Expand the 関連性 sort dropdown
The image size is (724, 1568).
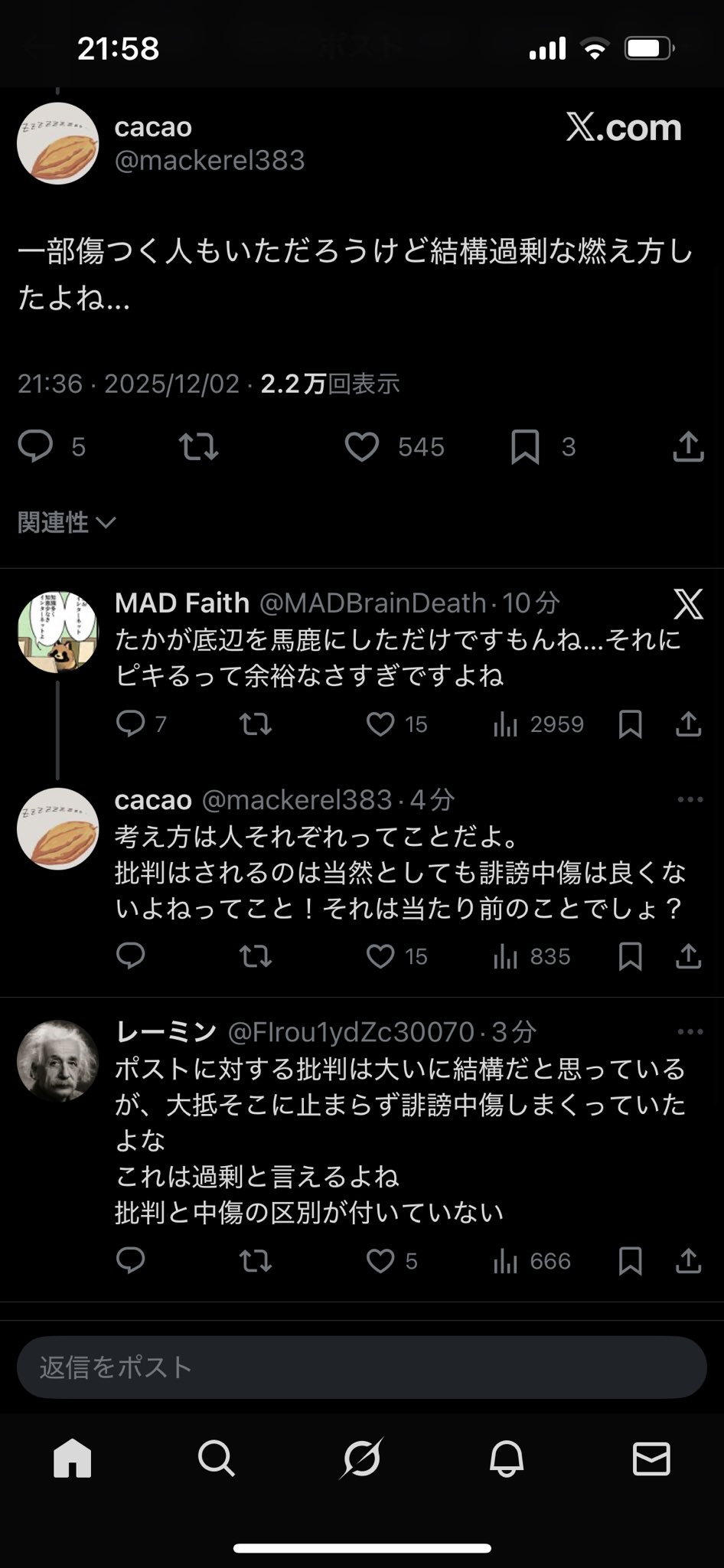point(67,522)
